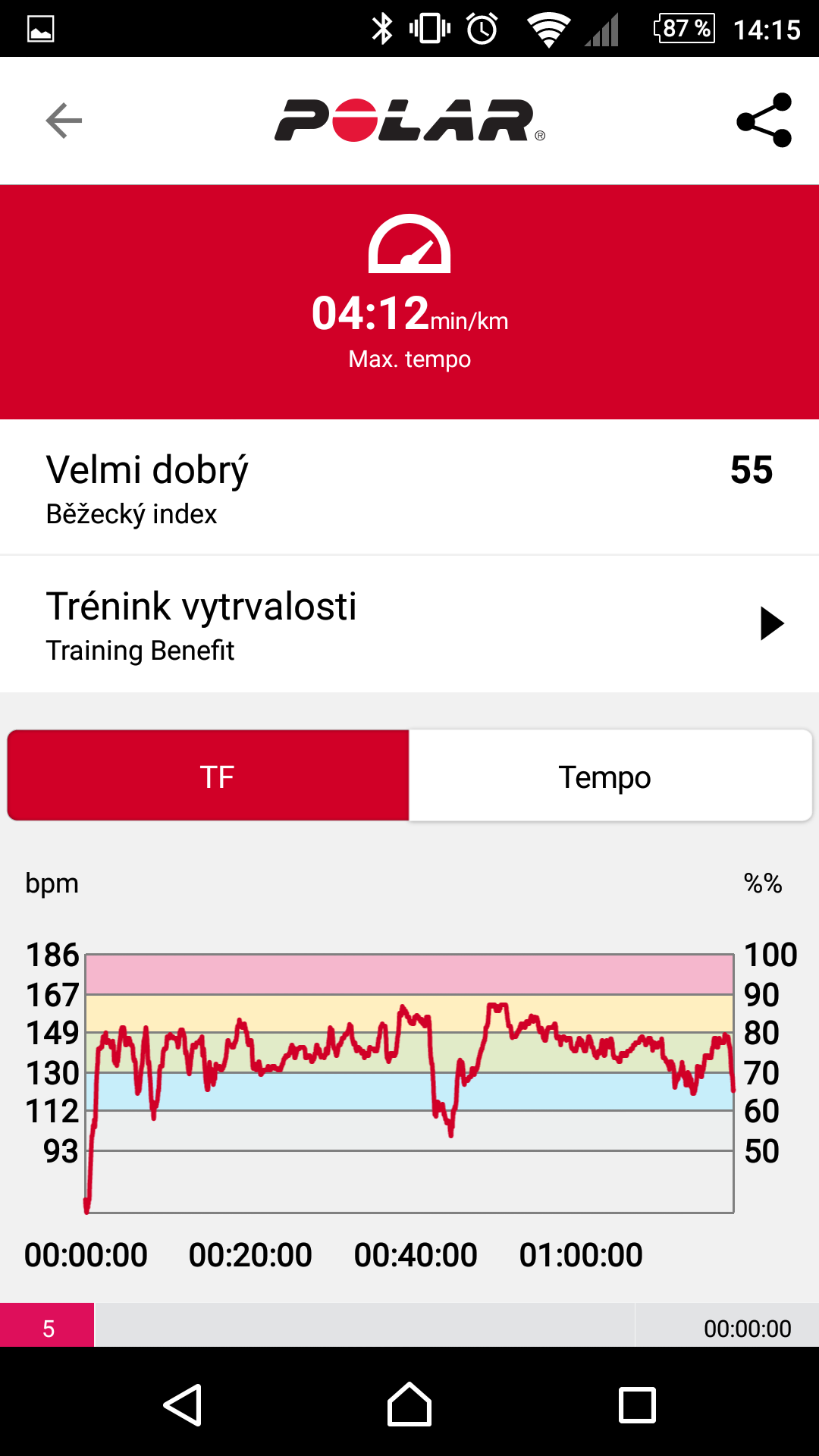
Task: Open Trénink vytrvalosti Training Benefit details
Action: coord(409,624)
